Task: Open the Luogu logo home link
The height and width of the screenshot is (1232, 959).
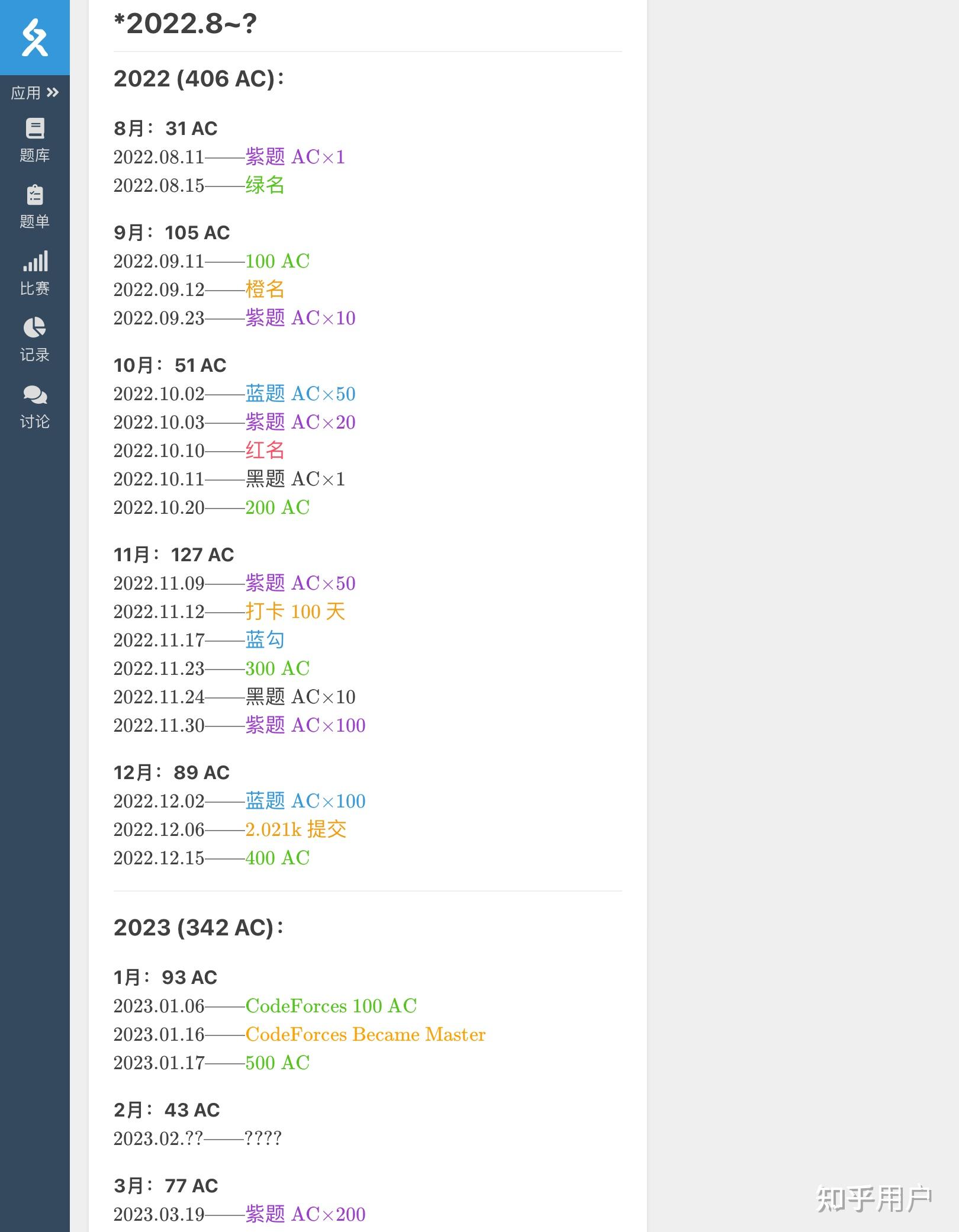Action: click(34, 37)
